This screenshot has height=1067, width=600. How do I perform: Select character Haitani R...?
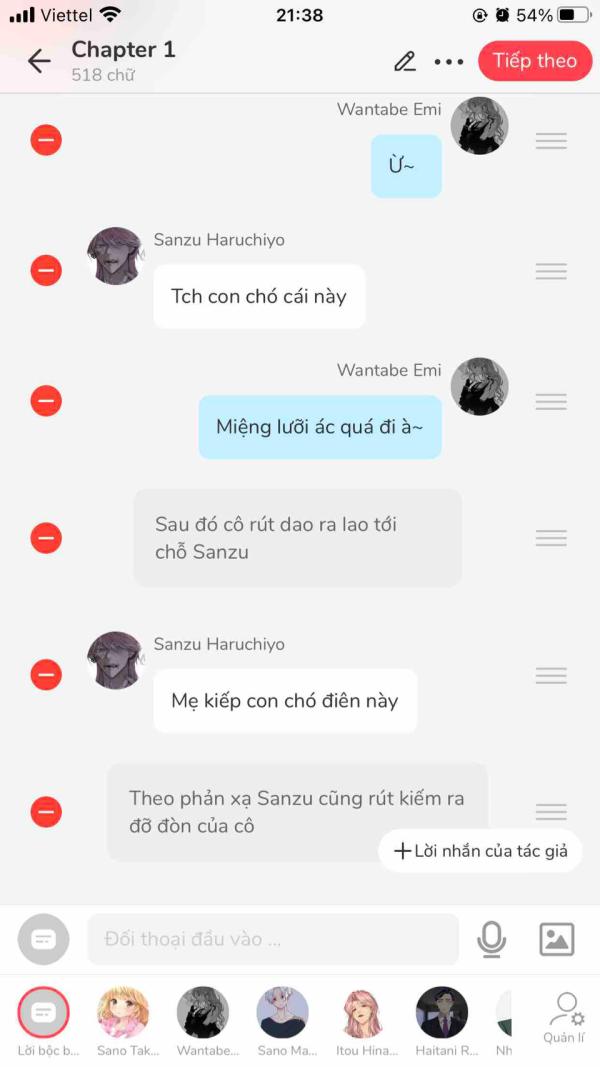pyautogui.click(x=441, y=1014)
